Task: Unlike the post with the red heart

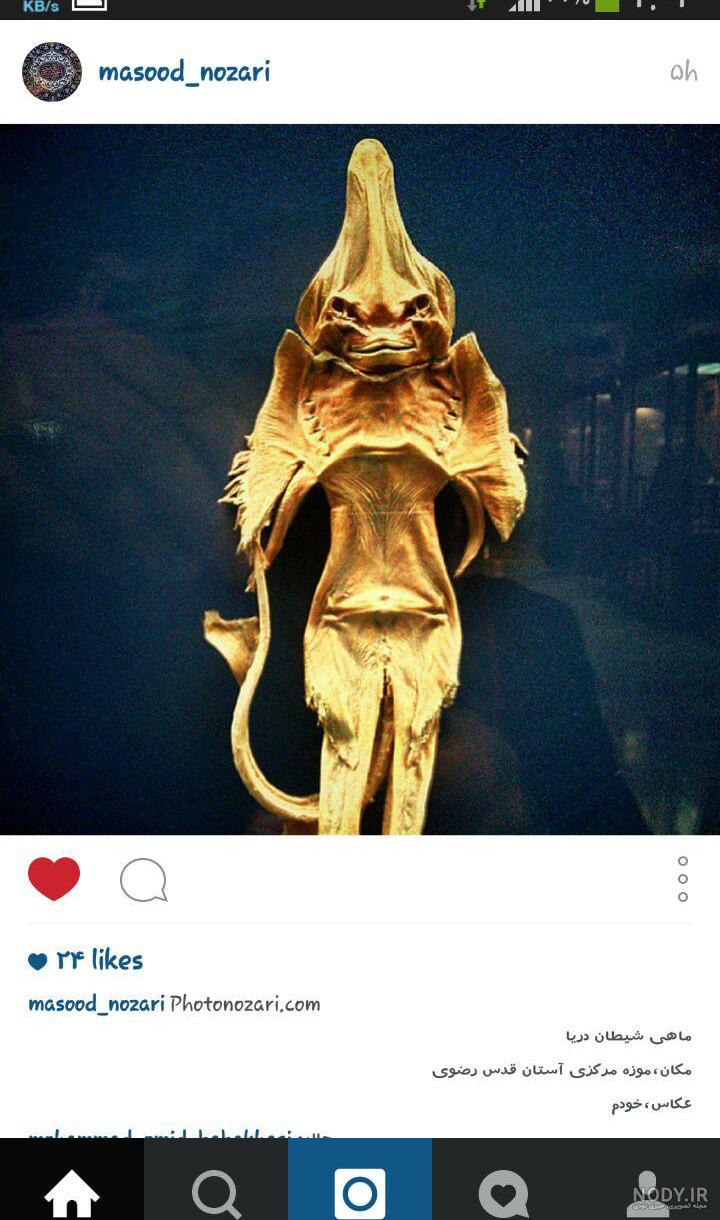Action: (x=54, y=879)
